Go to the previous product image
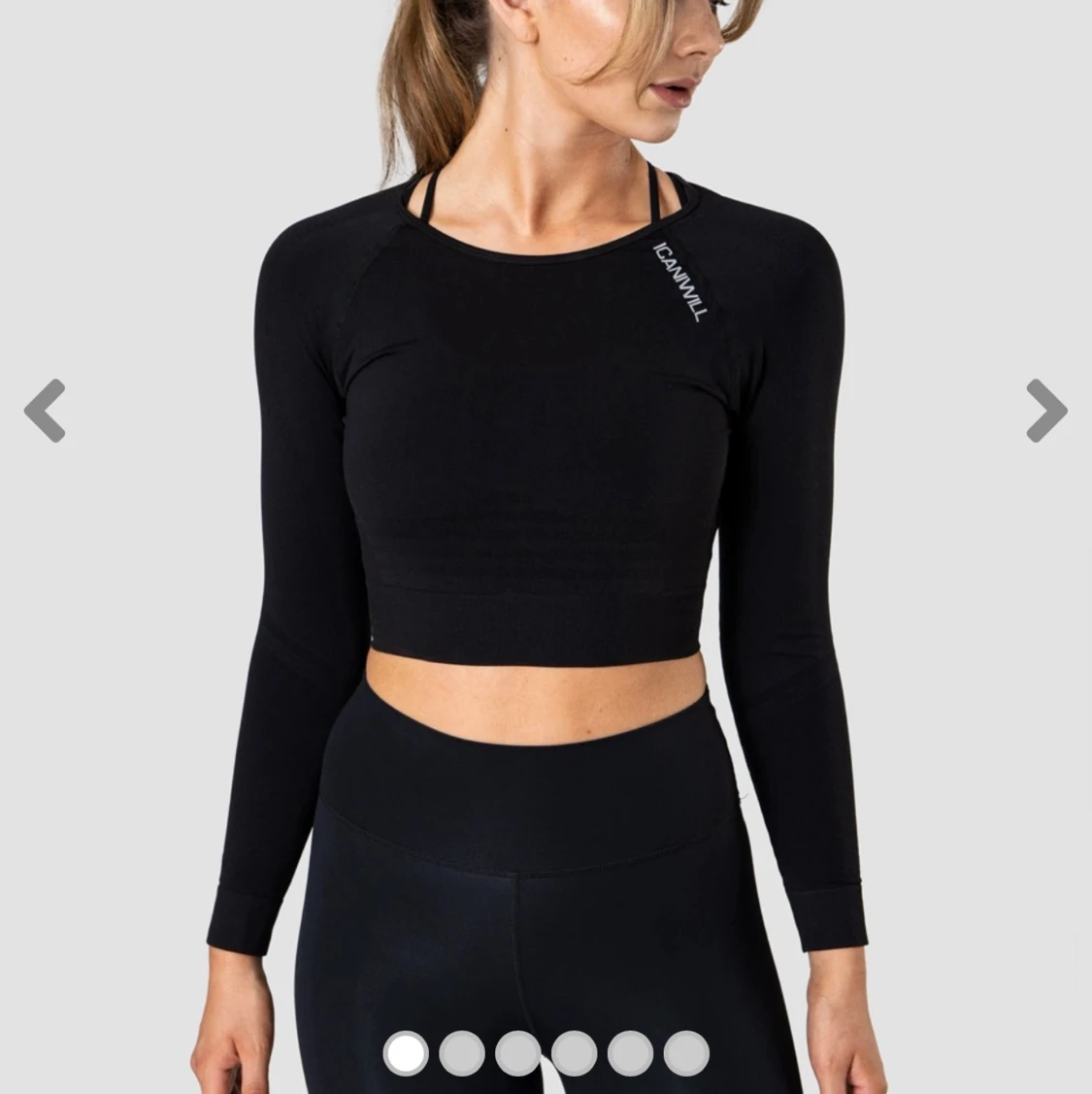The image size is (1092, 1094). pyautogui.click(x=46, y=411)
